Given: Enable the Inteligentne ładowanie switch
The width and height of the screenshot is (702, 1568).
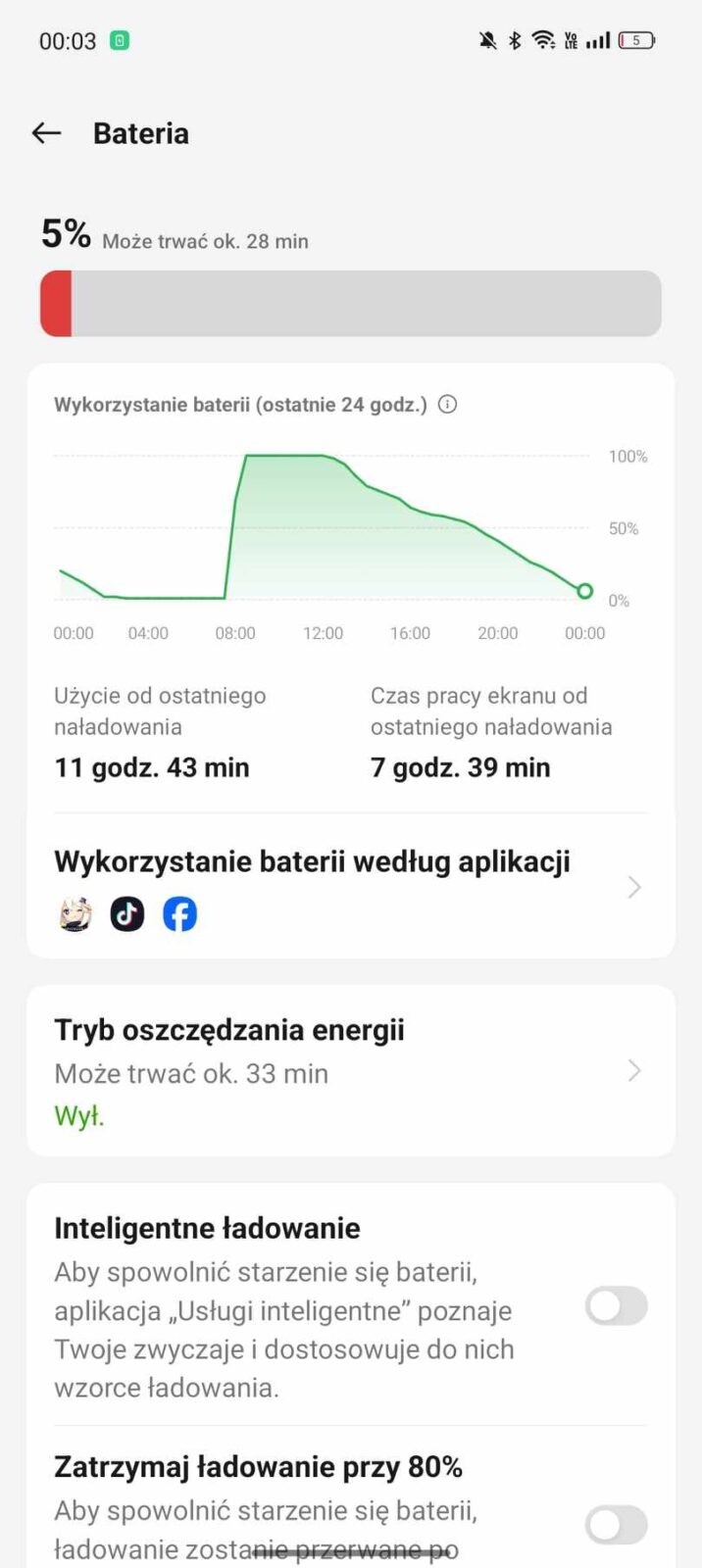Looking at the screenshot, I should click(616, 1305).
